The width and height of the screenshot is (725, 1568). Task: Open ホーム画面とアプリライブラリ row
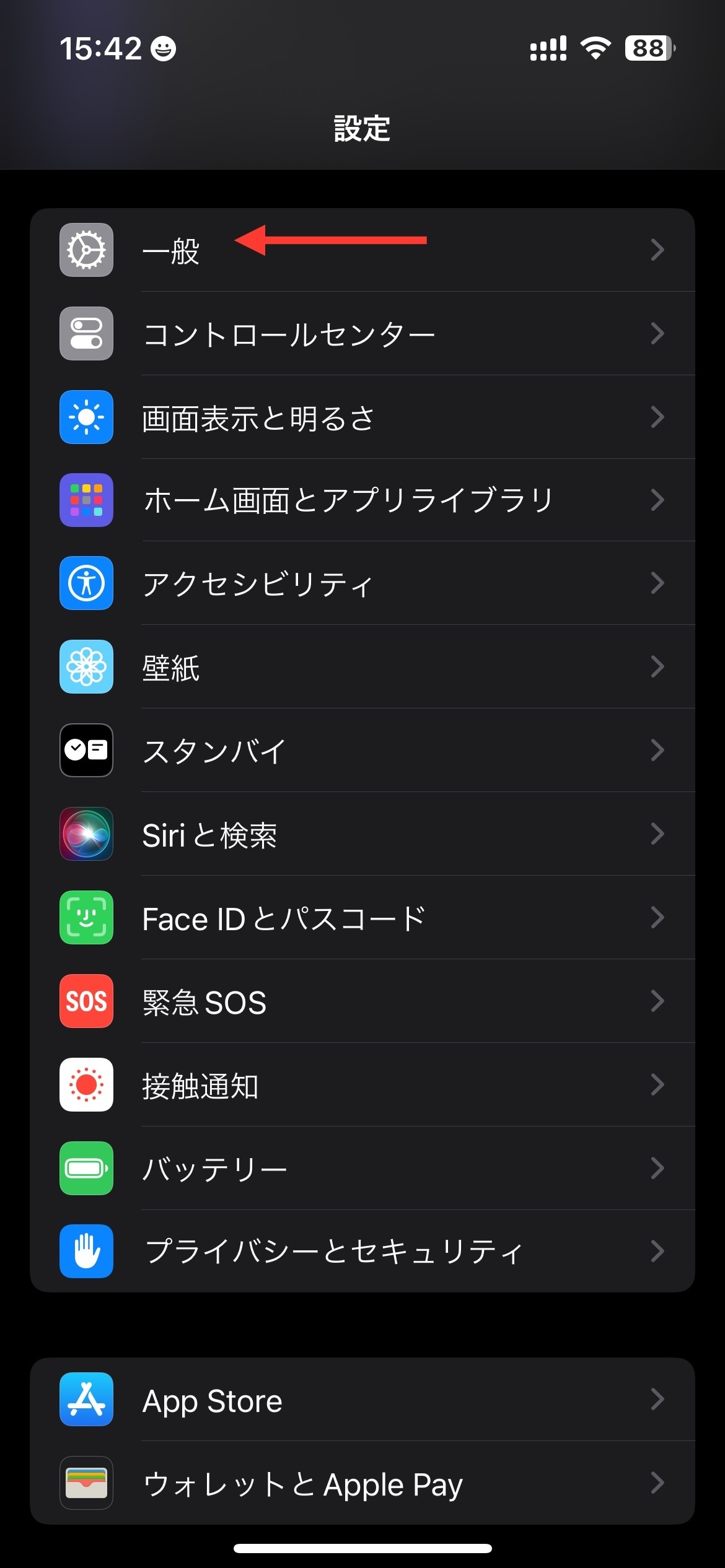(362, 500)
